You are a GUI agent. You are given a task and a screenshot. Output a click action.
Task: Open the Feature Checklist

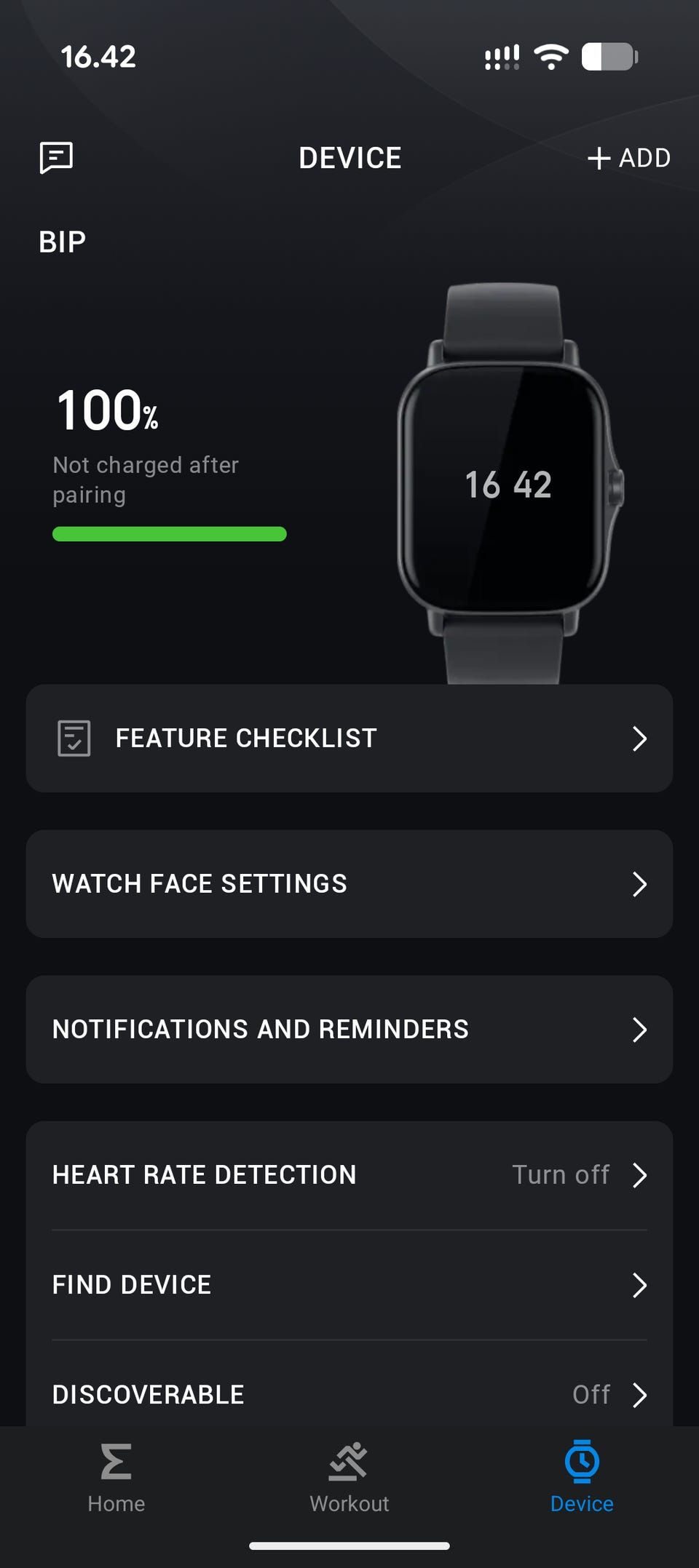click(x=349, y=739)
